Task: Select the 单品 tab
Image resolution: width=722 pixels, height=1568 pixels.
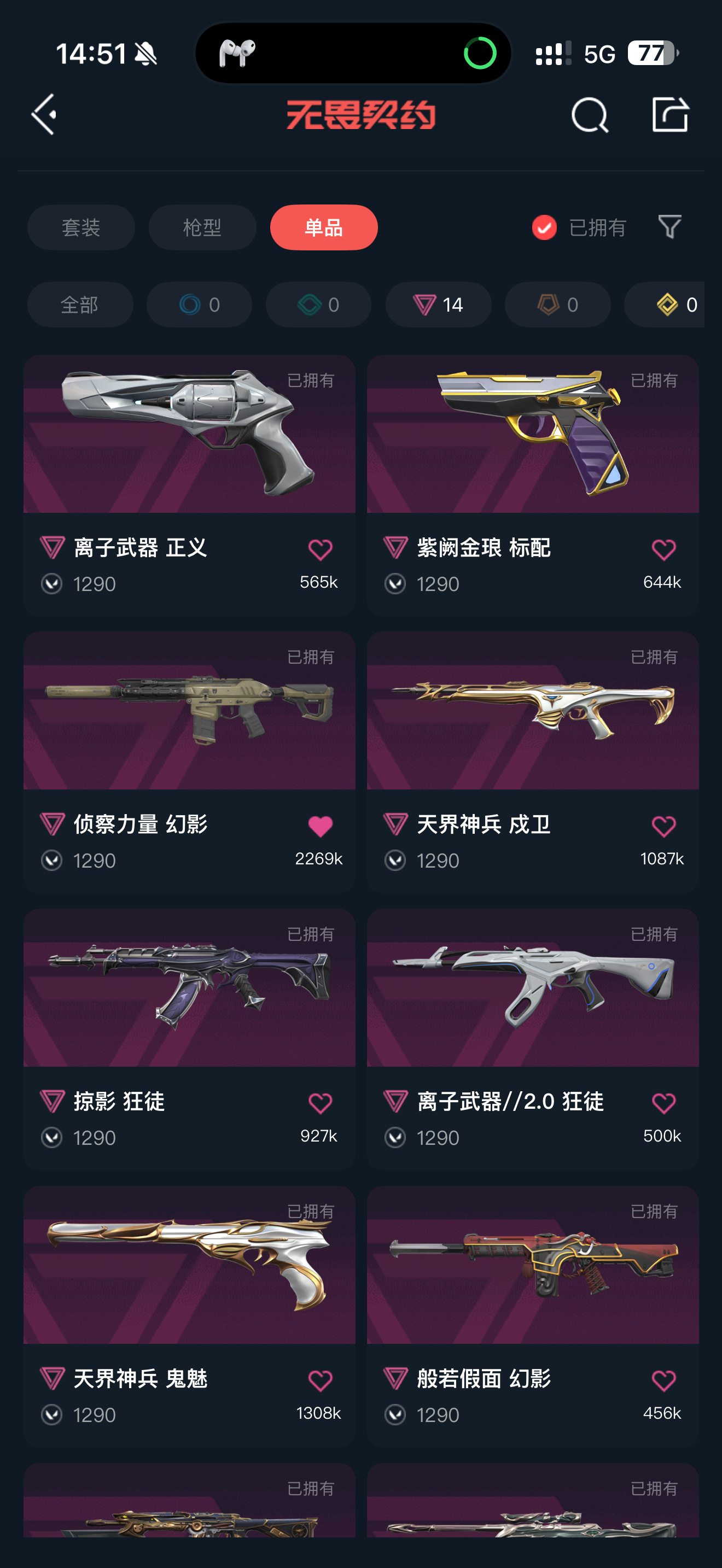Action: pyautogui.click(x=324, y=227)
